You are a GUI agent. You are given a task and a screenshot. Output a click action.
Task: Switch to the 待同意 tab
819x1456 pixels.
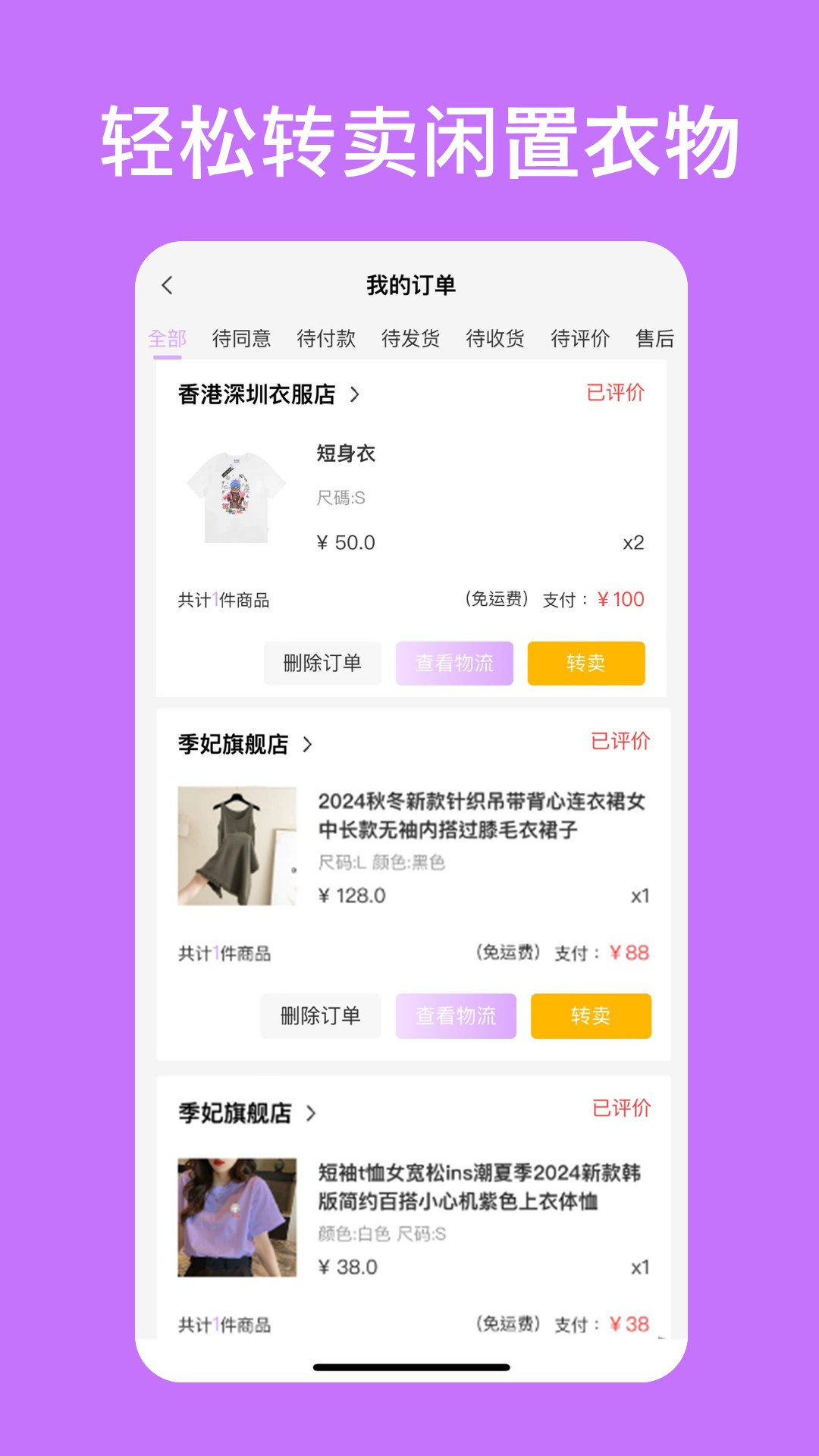(243, 340)
